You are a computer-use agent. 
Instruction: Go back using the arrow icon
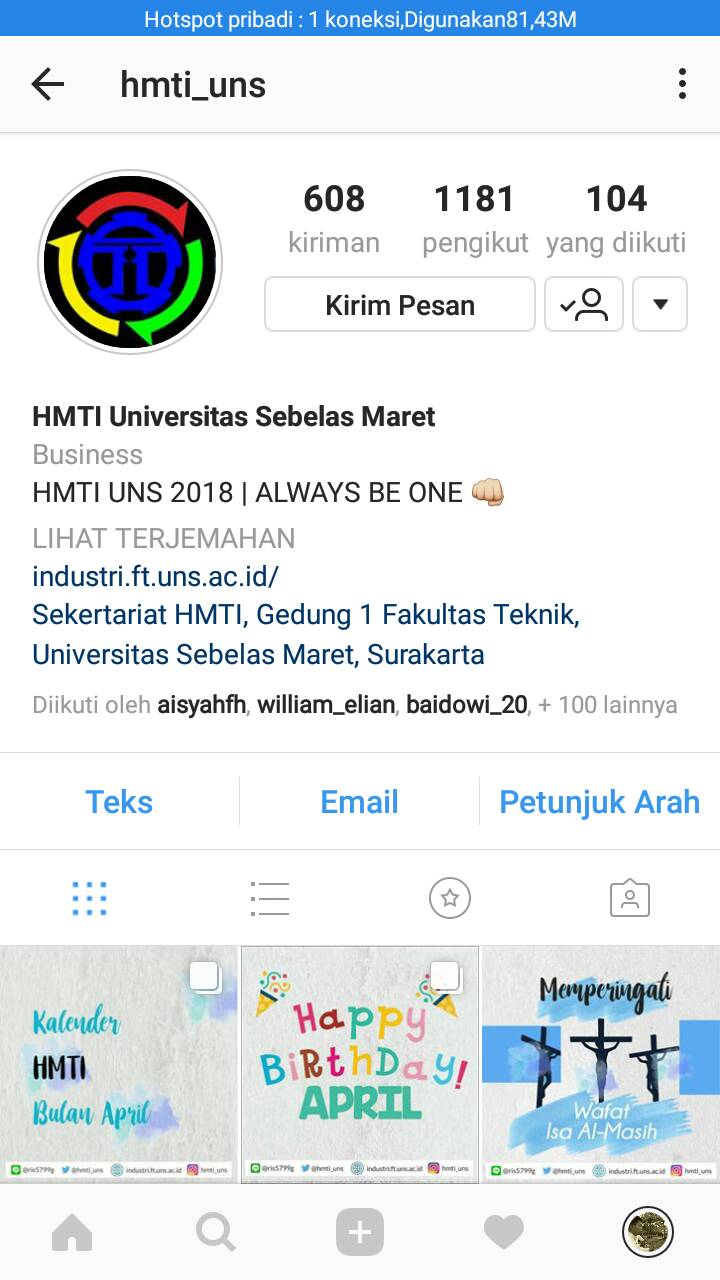[x=47, y=85]
